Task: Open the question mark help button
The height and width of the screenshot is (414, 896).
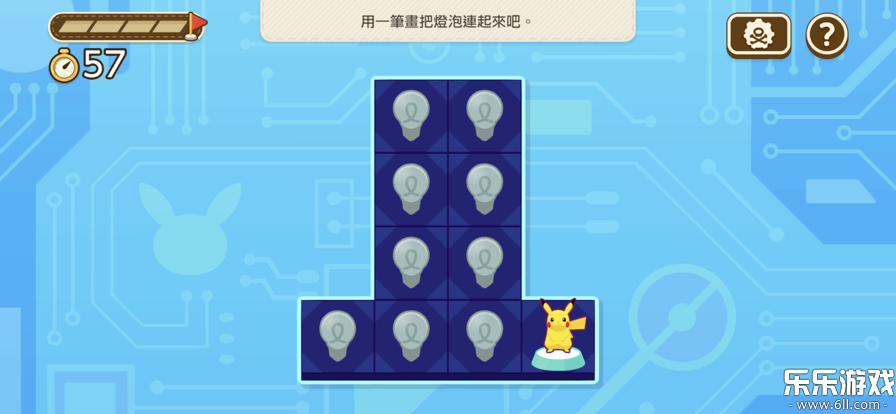Action: (x=827, y=35)
